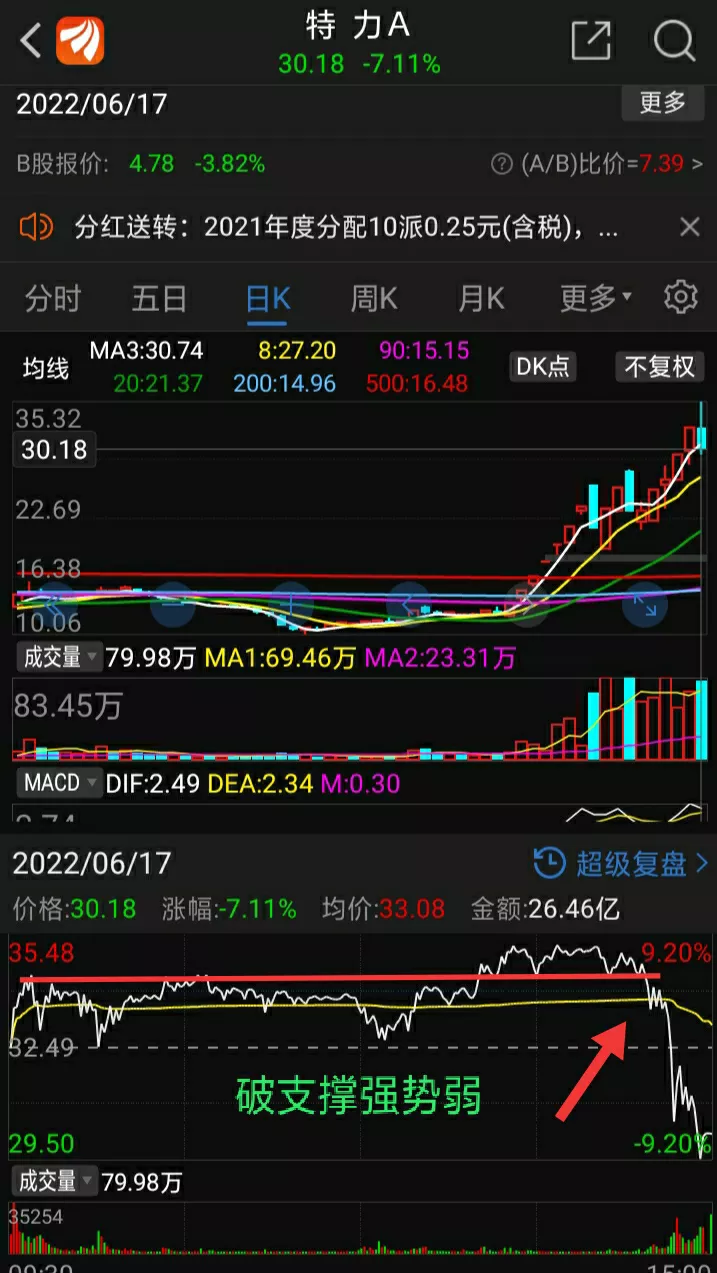717x1273 pixels.
Task: Switch to the 分时 tab
Action: 53,298
